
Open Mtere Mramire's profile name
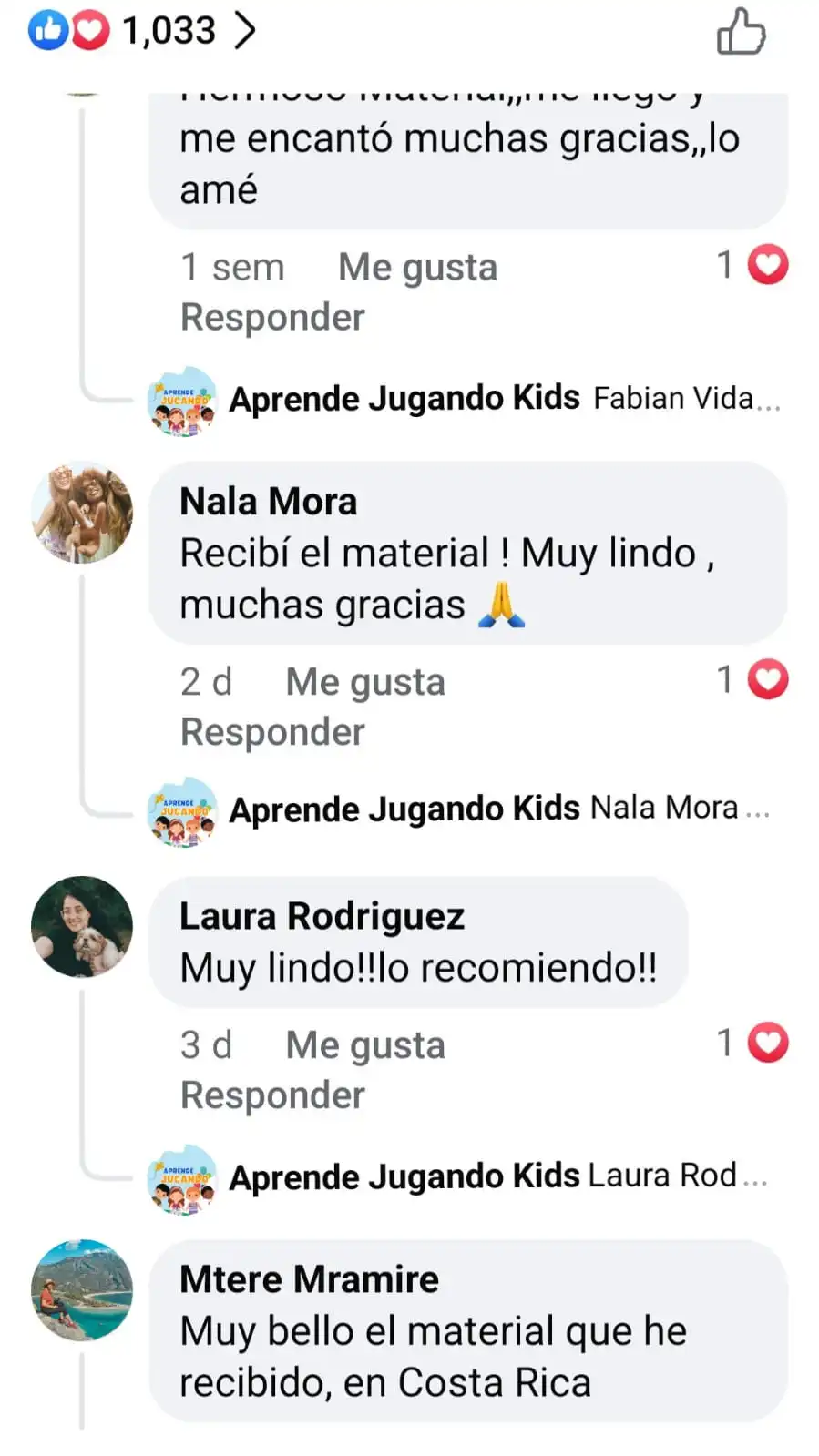coord(309,1279)
